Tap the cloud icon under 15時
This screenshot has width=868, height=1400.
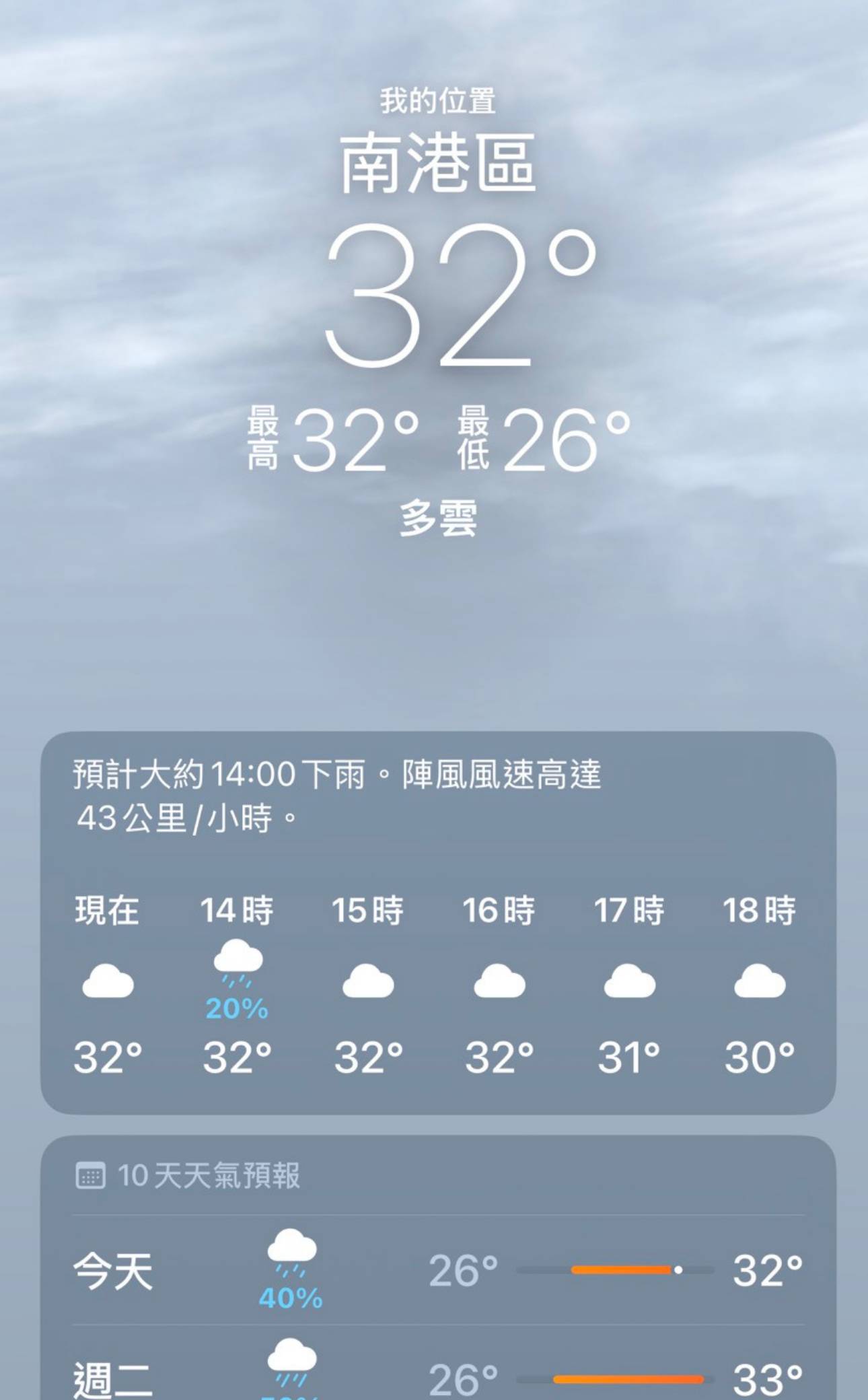(x=369, y=982)
